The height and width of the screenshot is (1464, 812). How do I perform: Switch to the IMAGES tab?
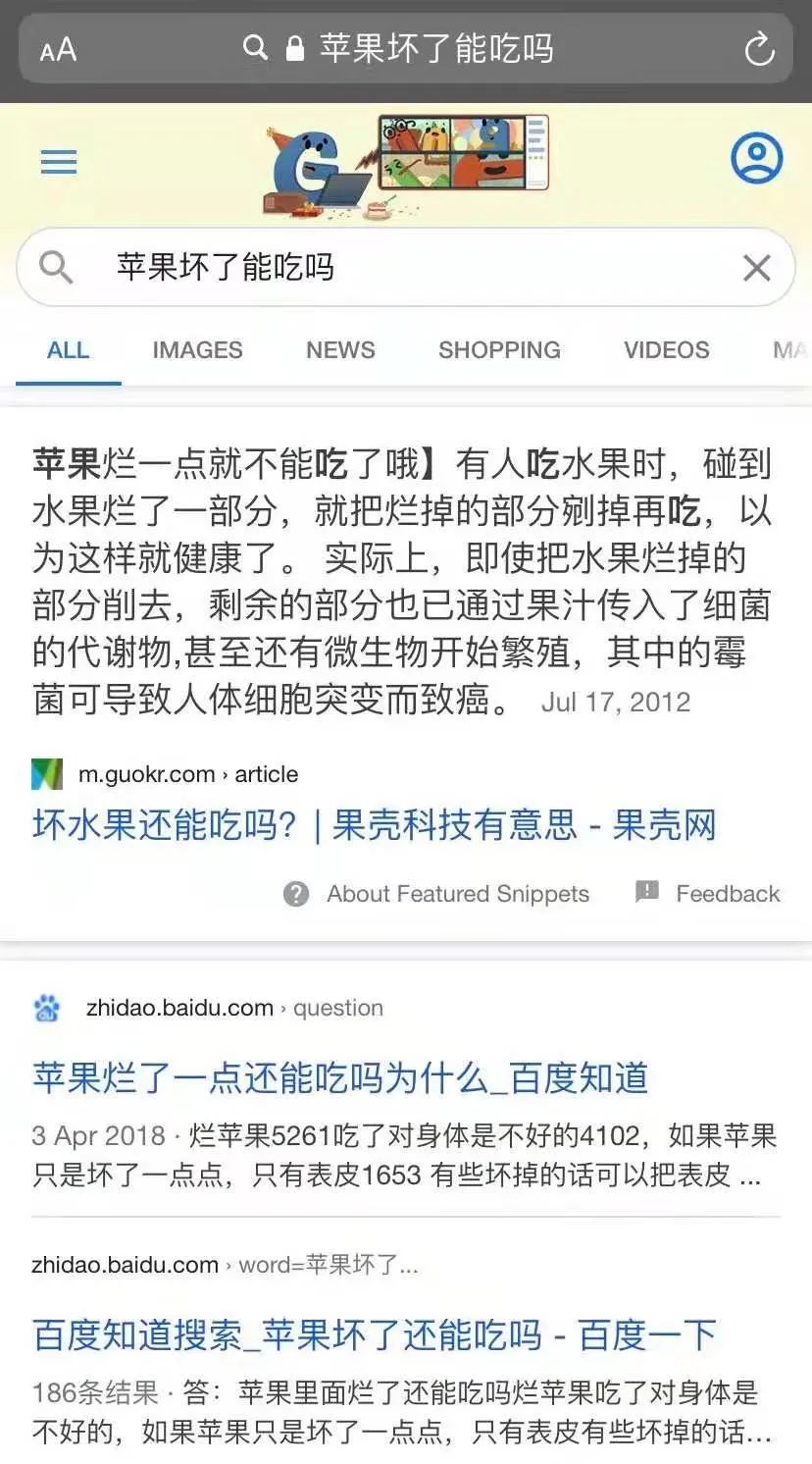coord(197,350)
